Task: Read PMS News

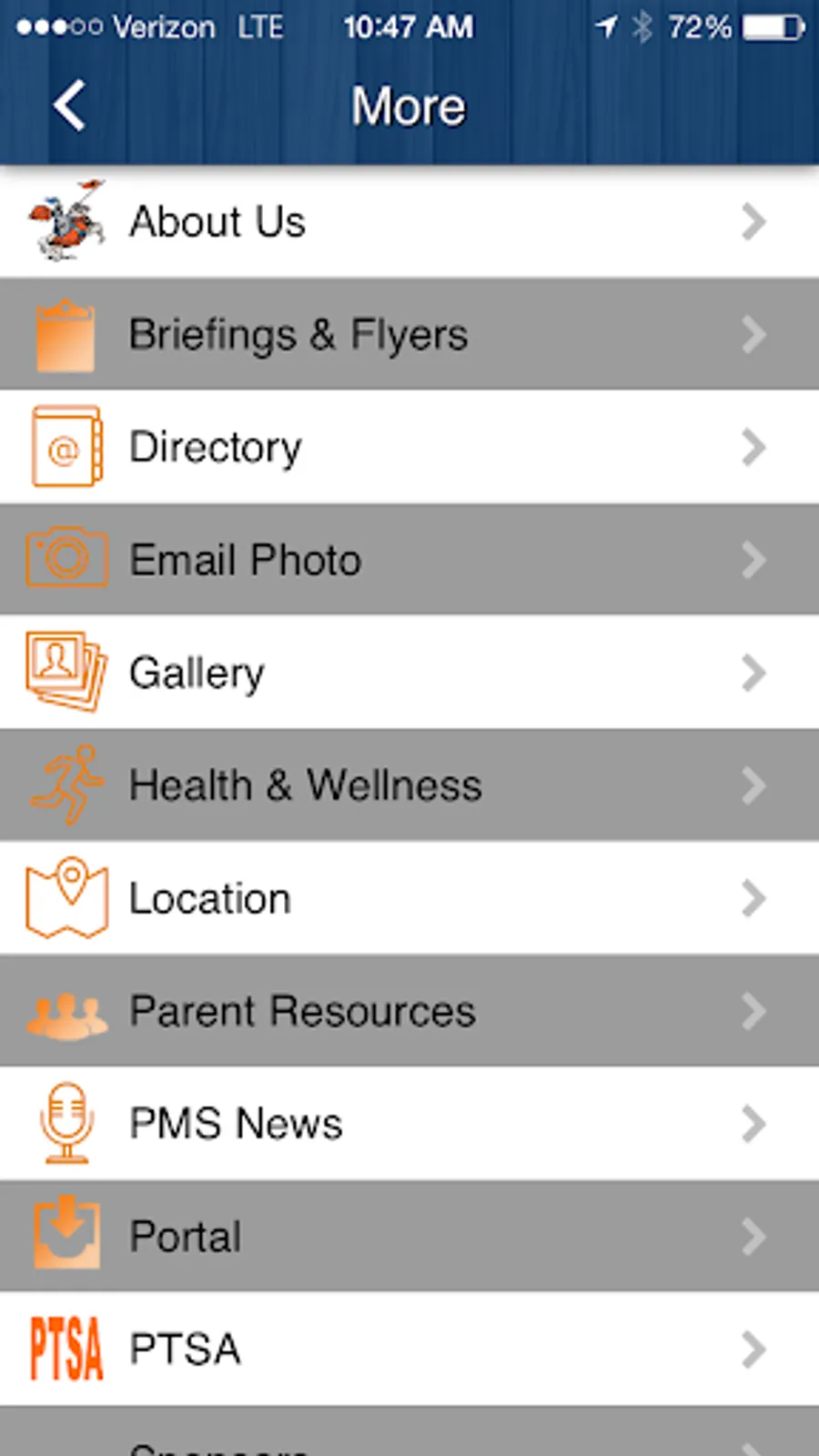Action: (x=409, y=1125)
